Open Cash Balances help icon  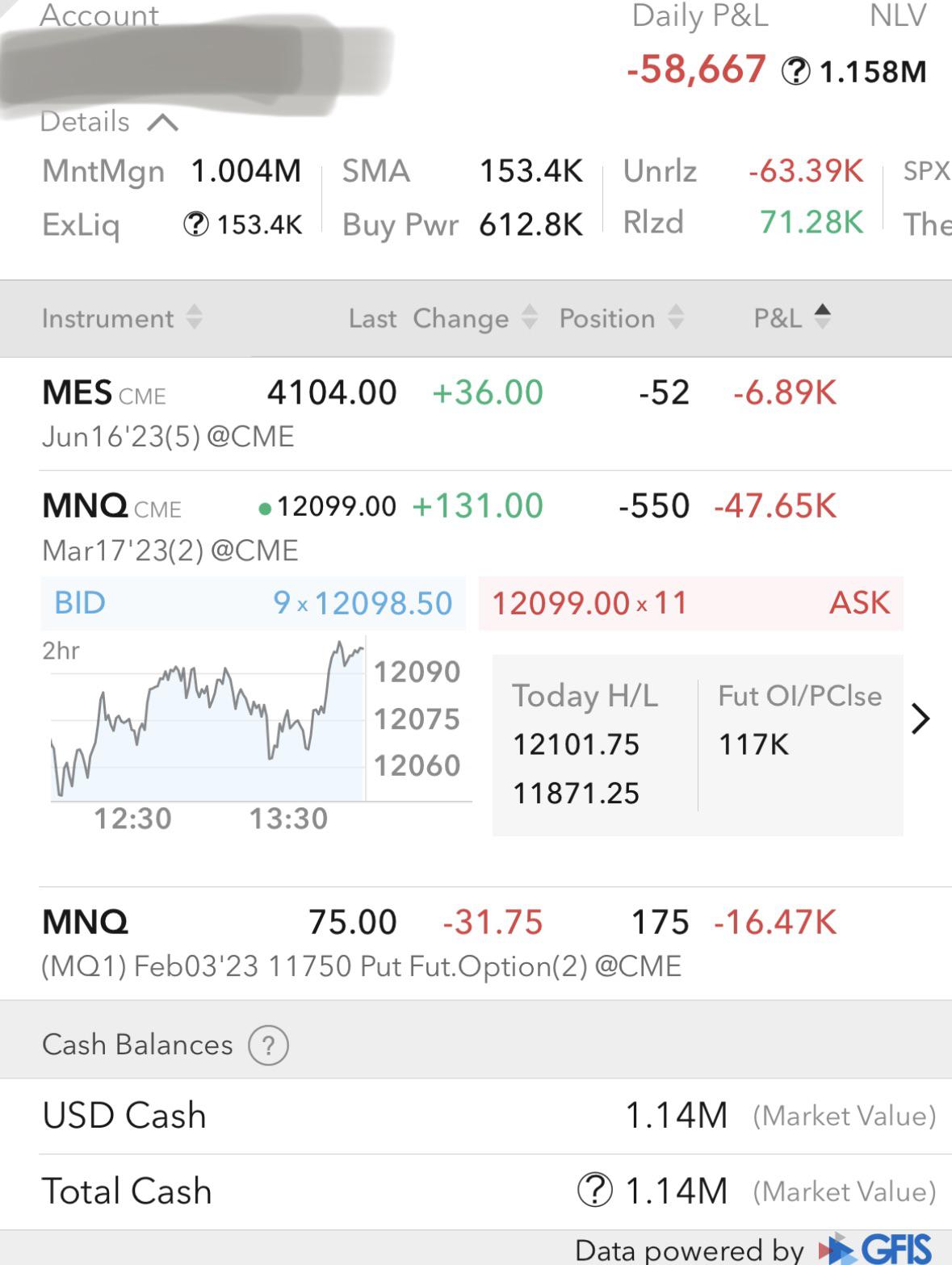point(268,1045)
